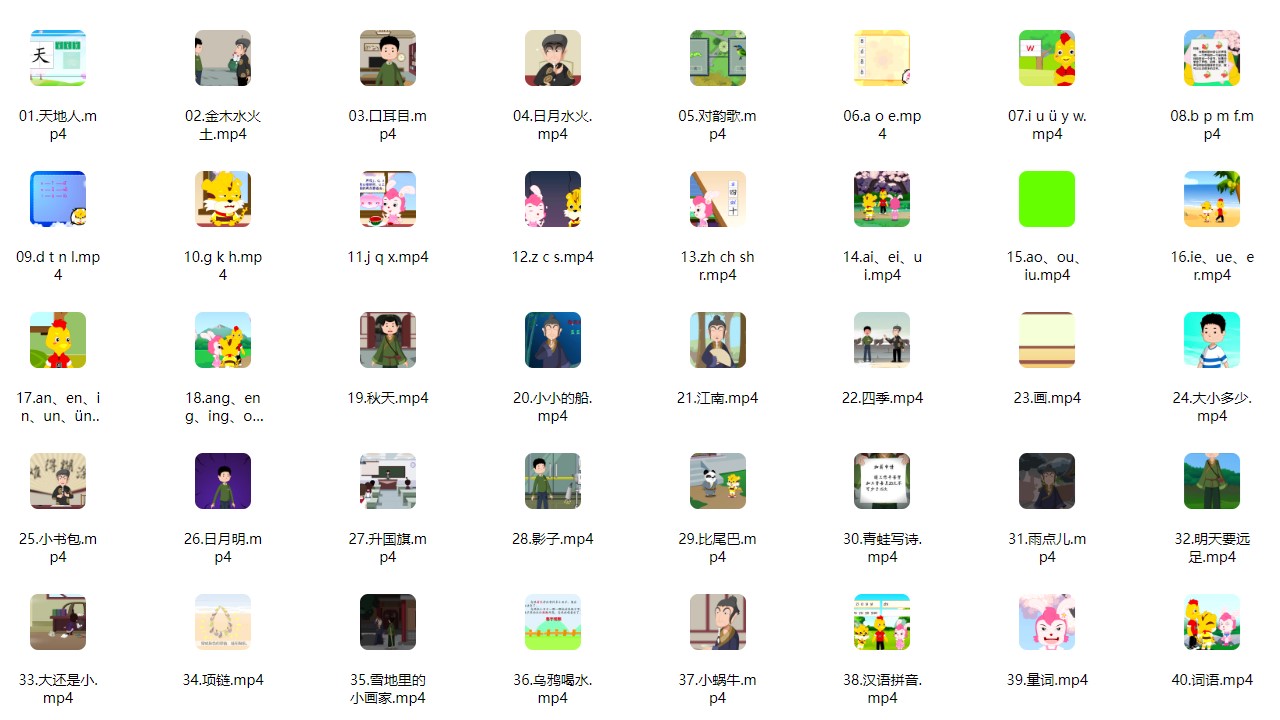Select the 06.a o e.mp4 video

(x=882, y=58)
